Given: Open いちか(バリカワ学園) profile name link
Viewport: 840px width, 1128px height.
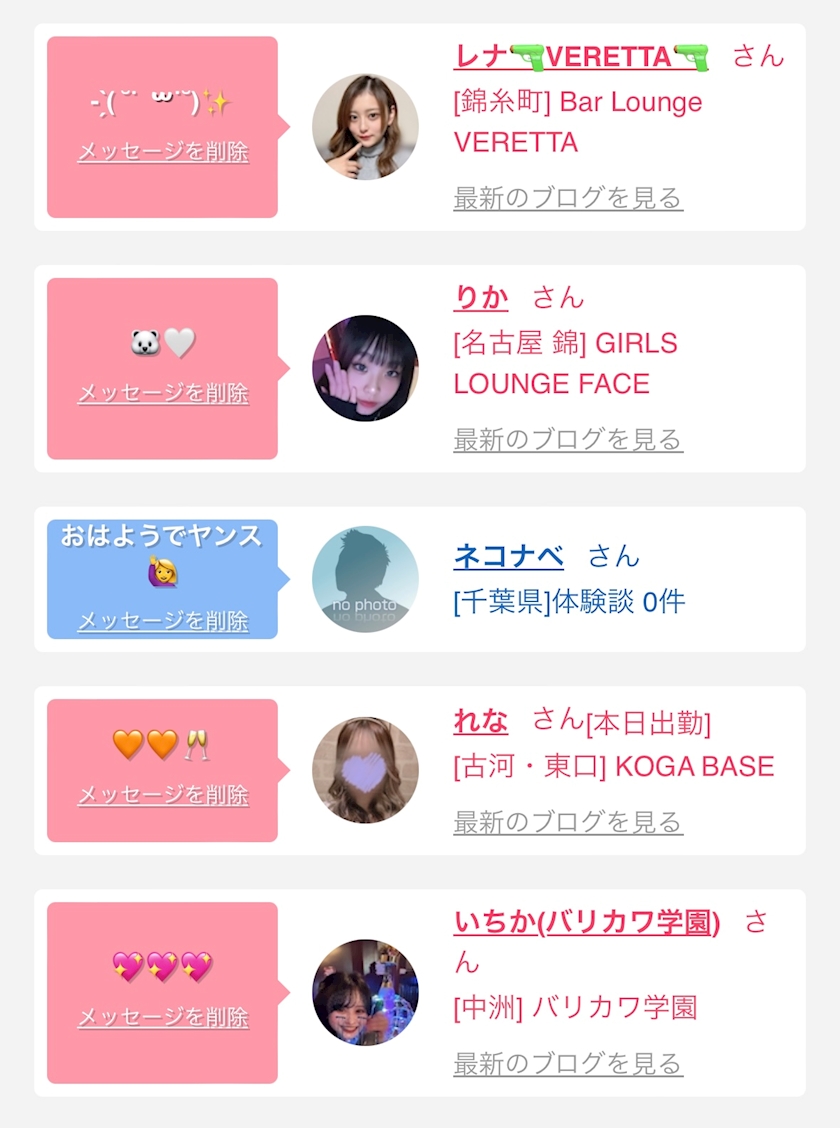Looking at the screenshot, I should point(586,922).
